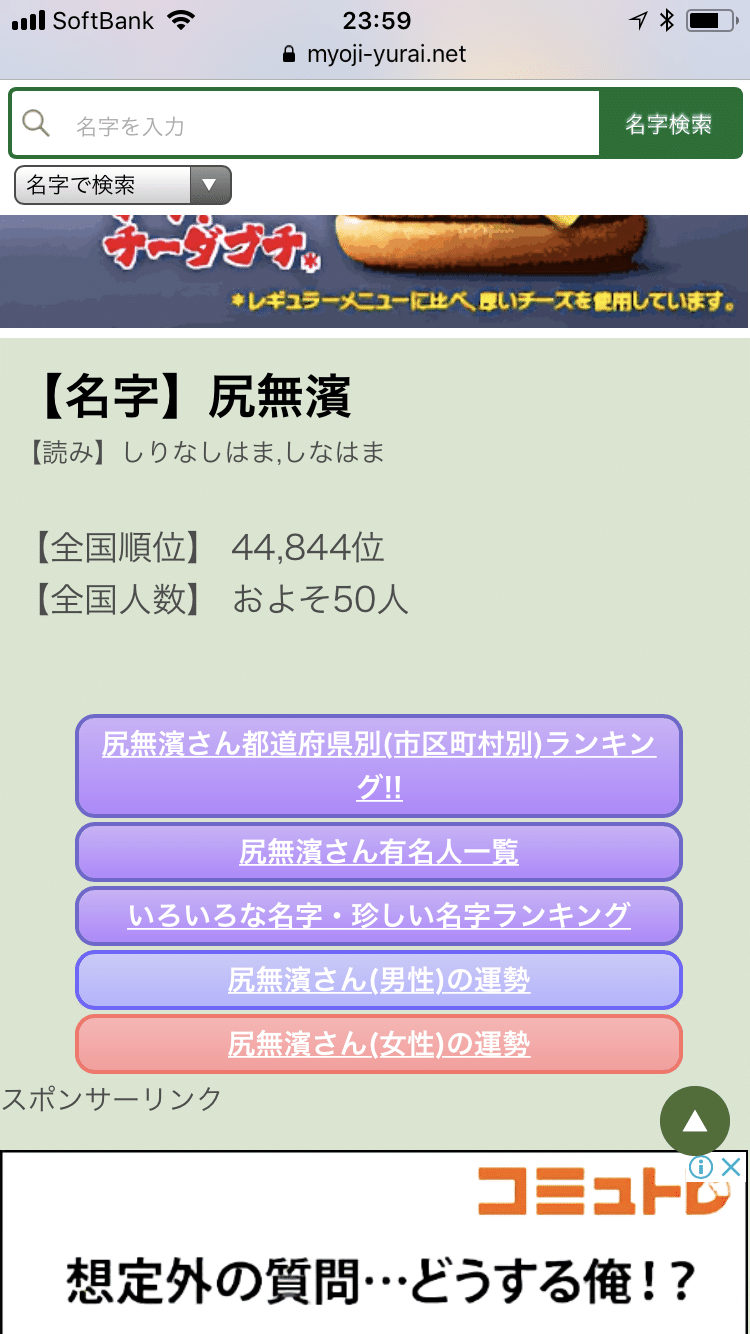Screen dimensions: 750x1334
Task: Tap the green 名字検索 button
Action: coord(669,124)
